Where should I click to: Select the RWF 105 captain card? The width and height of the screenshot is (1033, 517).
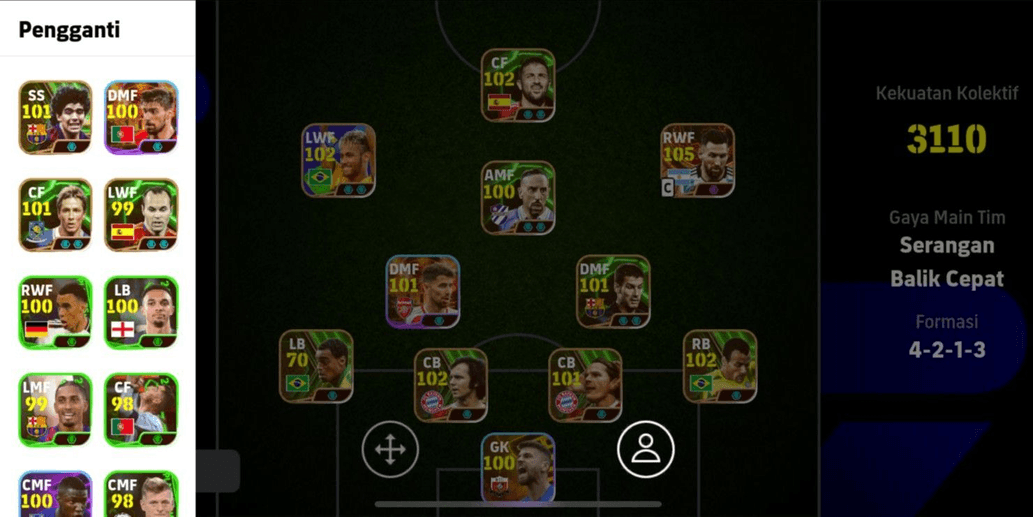697,160
